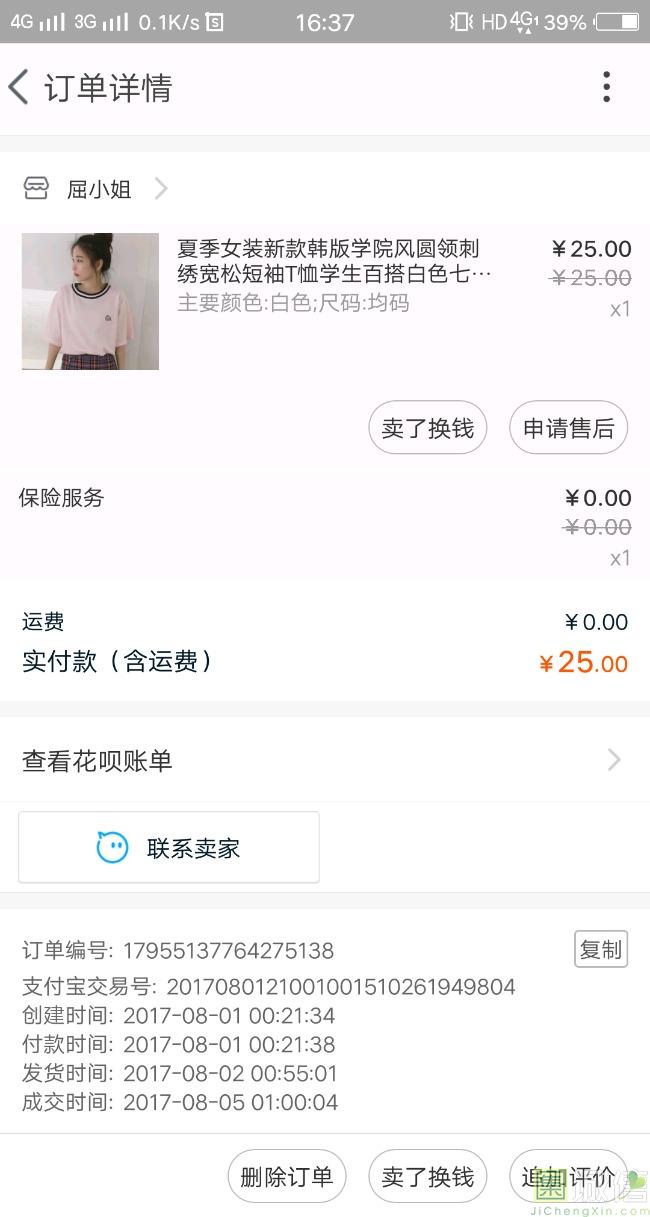Apply for after-sales via 申请售后

pos(568,428)
